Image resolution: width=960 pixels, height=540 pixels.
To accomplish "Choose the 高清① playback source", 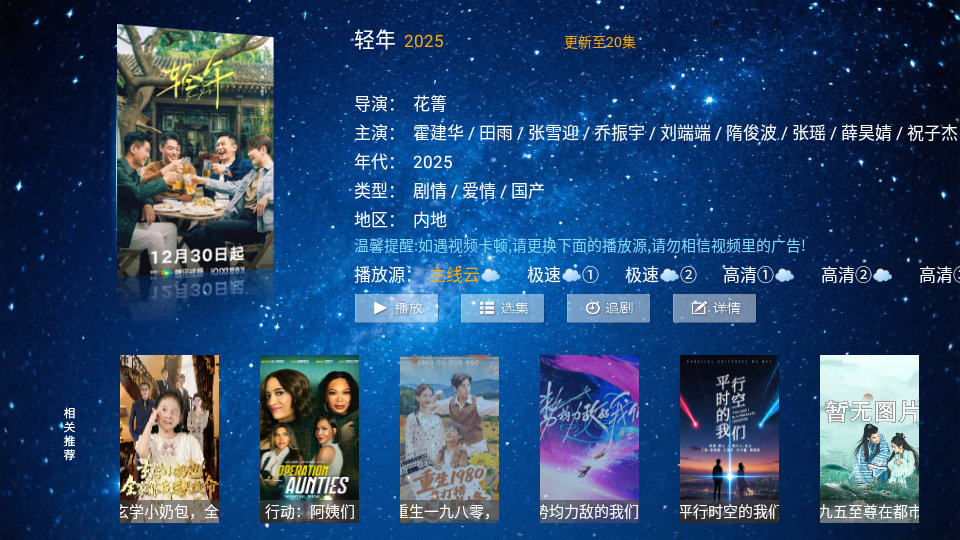I will coord(759,275).
